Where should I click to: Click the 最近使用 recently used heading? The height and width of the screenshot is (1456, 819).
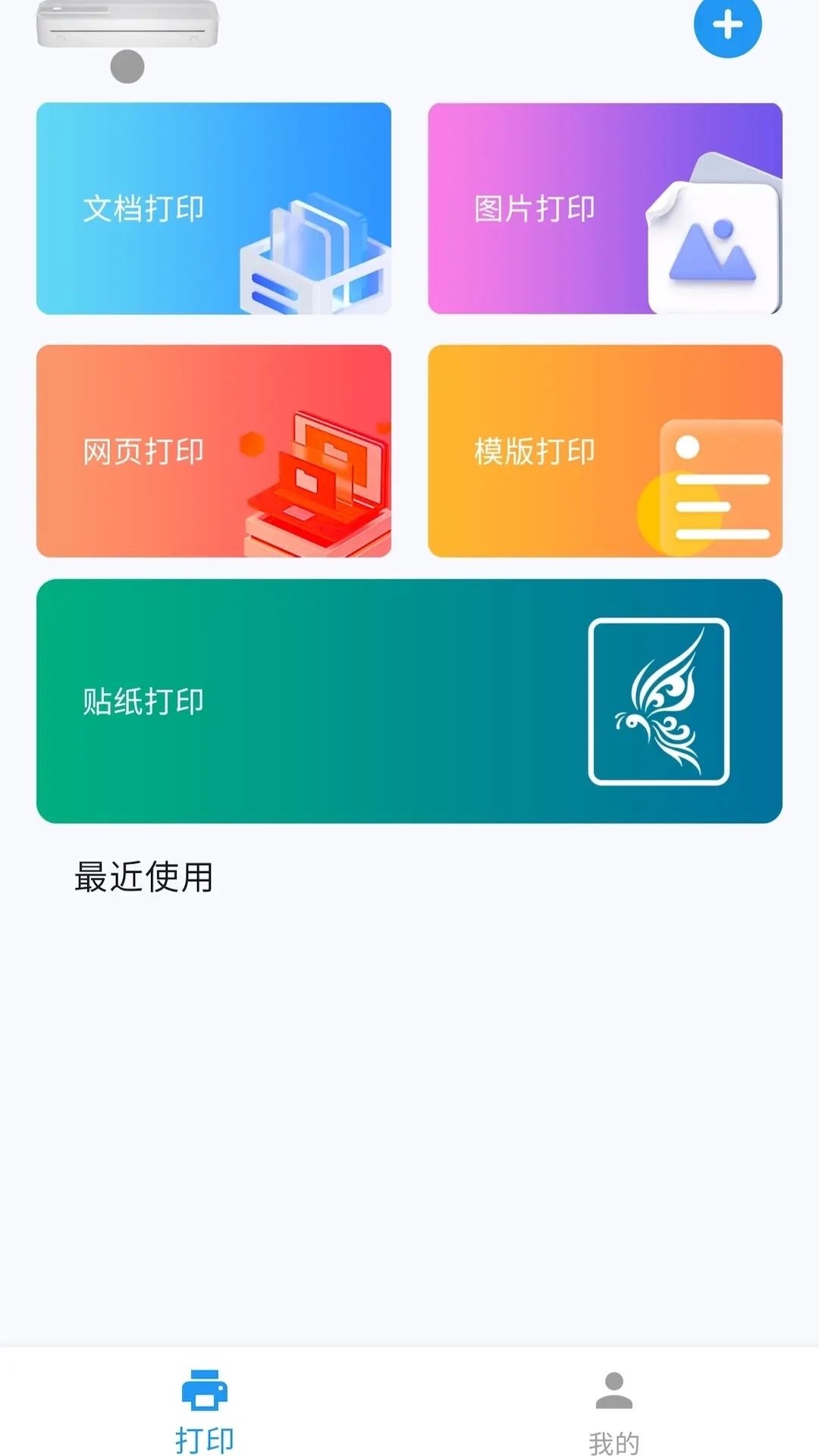[x=144, y=876]
